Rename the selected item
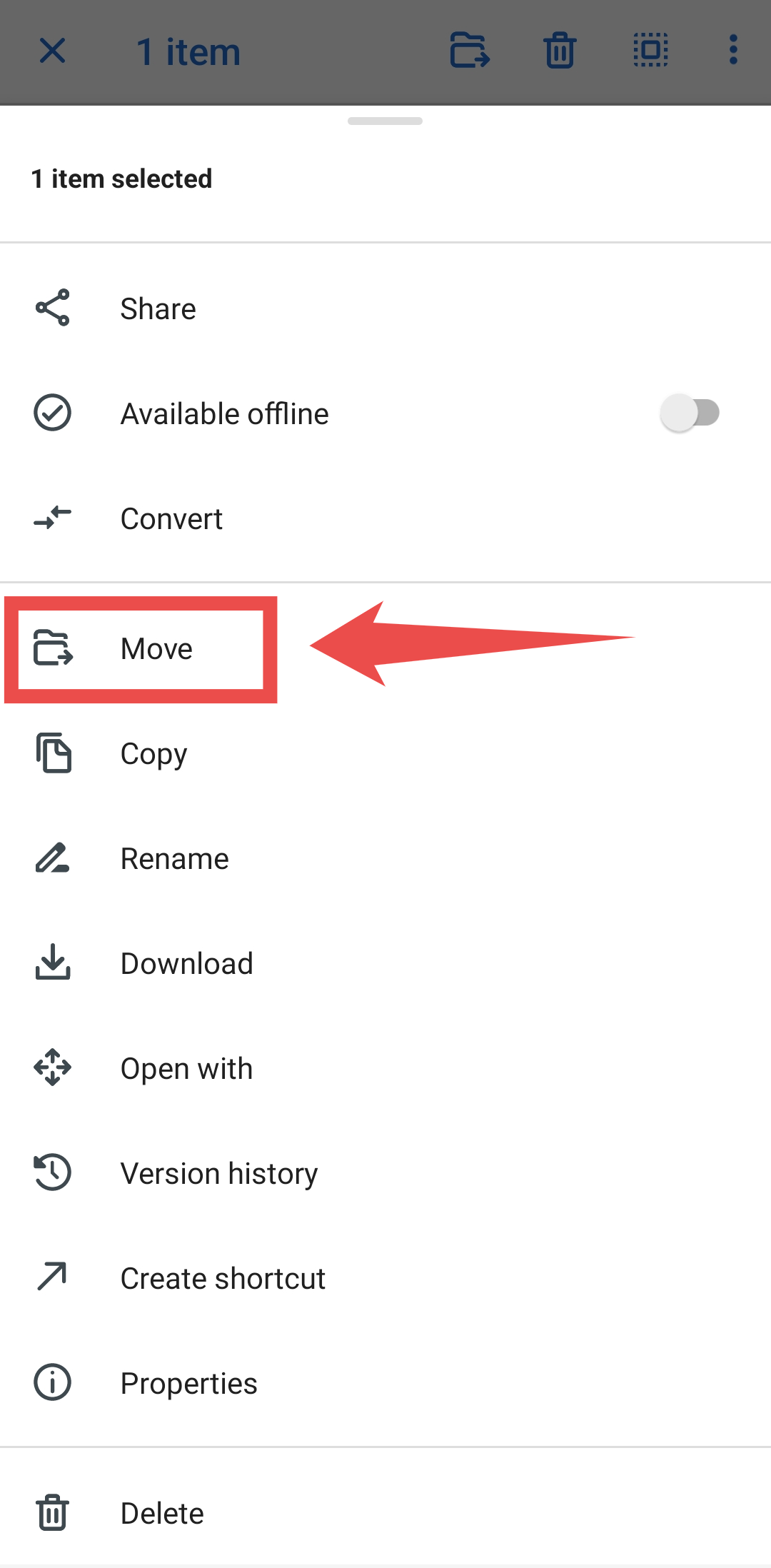This screenshot has height=1568, width=771. (174, 858)
